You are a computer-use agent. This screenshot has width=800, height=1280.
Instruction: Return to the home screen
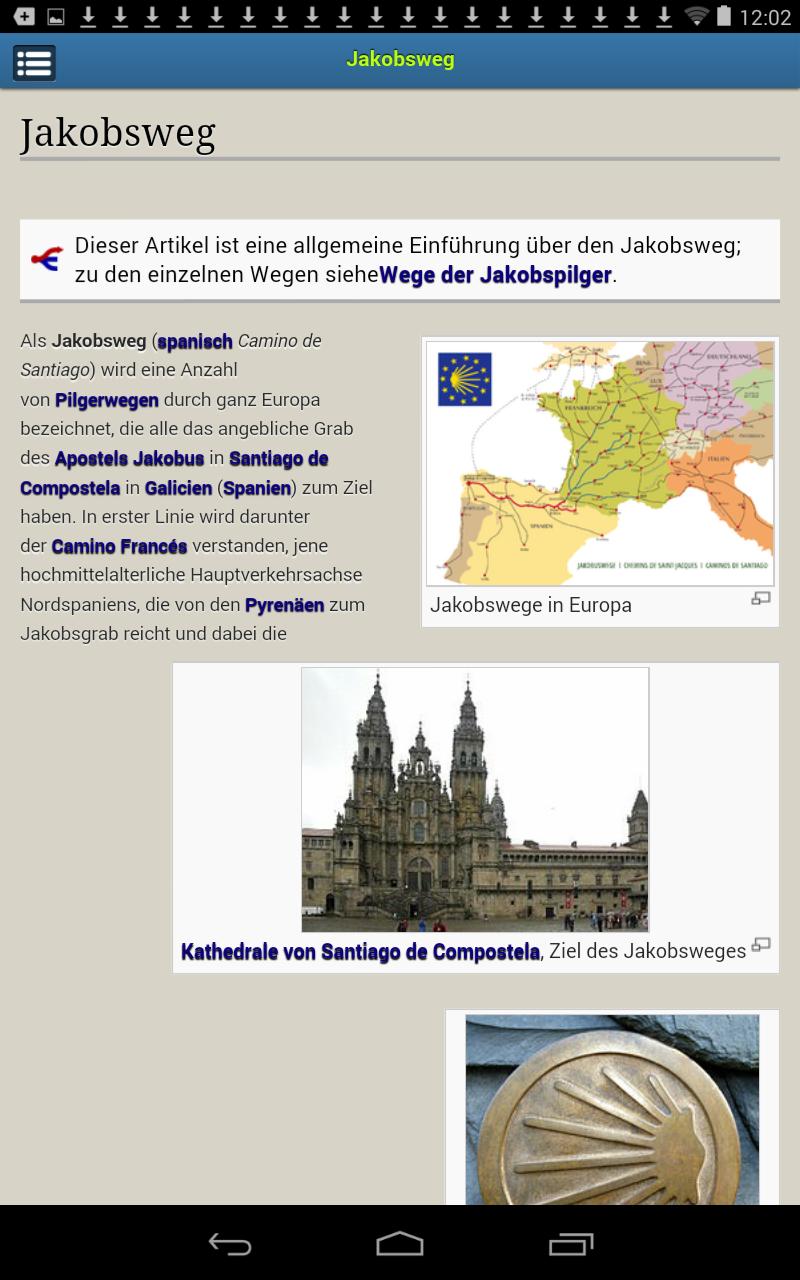click(x=400, y=1244)
